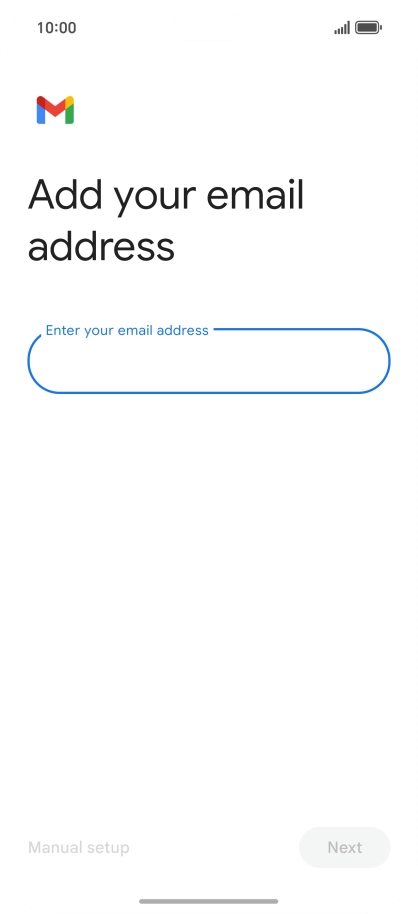The image size is (418, 914).
Task: Focus the email address field
Action: (209, 361)
